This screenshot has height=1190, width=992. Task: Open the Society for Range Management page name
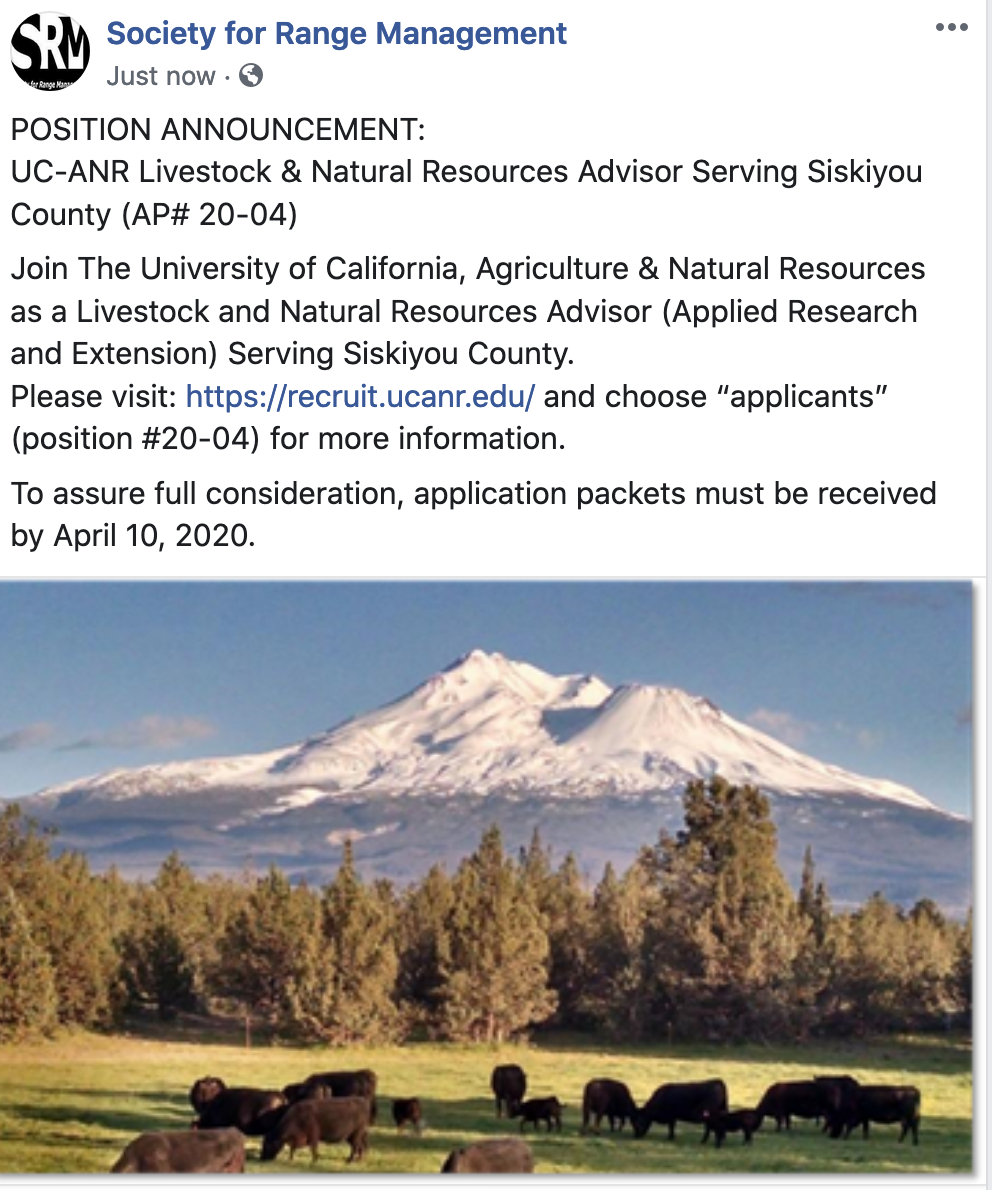coord(336,34)
